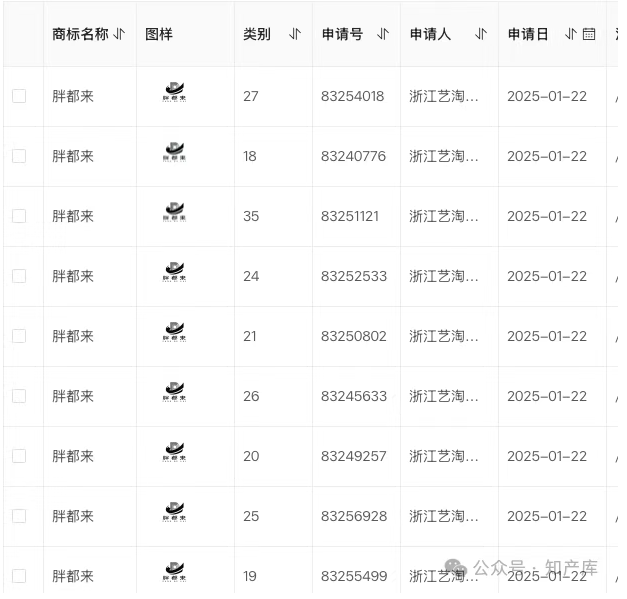Select the checkbox for 申请号 83256928

point(19,516)
